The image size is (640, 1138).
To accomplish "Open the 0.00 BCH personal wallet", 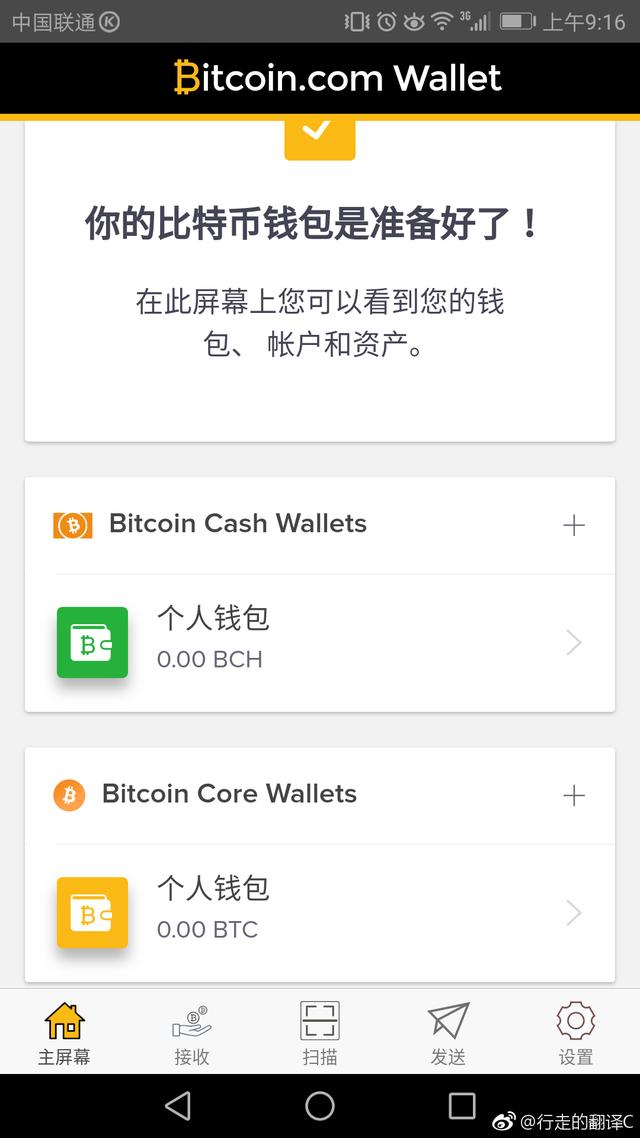I will point(320,642).
